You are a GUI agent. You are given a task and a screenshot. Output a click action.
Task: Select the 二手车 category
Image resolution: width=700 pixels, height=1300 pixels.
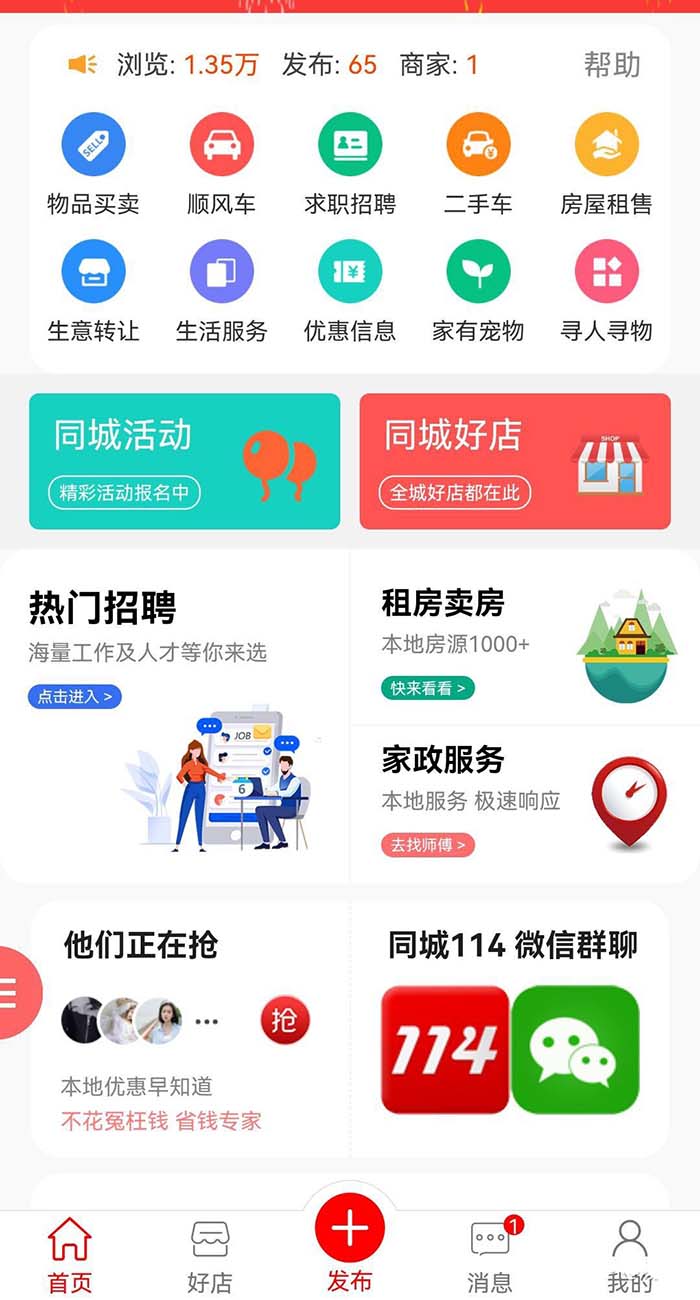coord(478,146)
